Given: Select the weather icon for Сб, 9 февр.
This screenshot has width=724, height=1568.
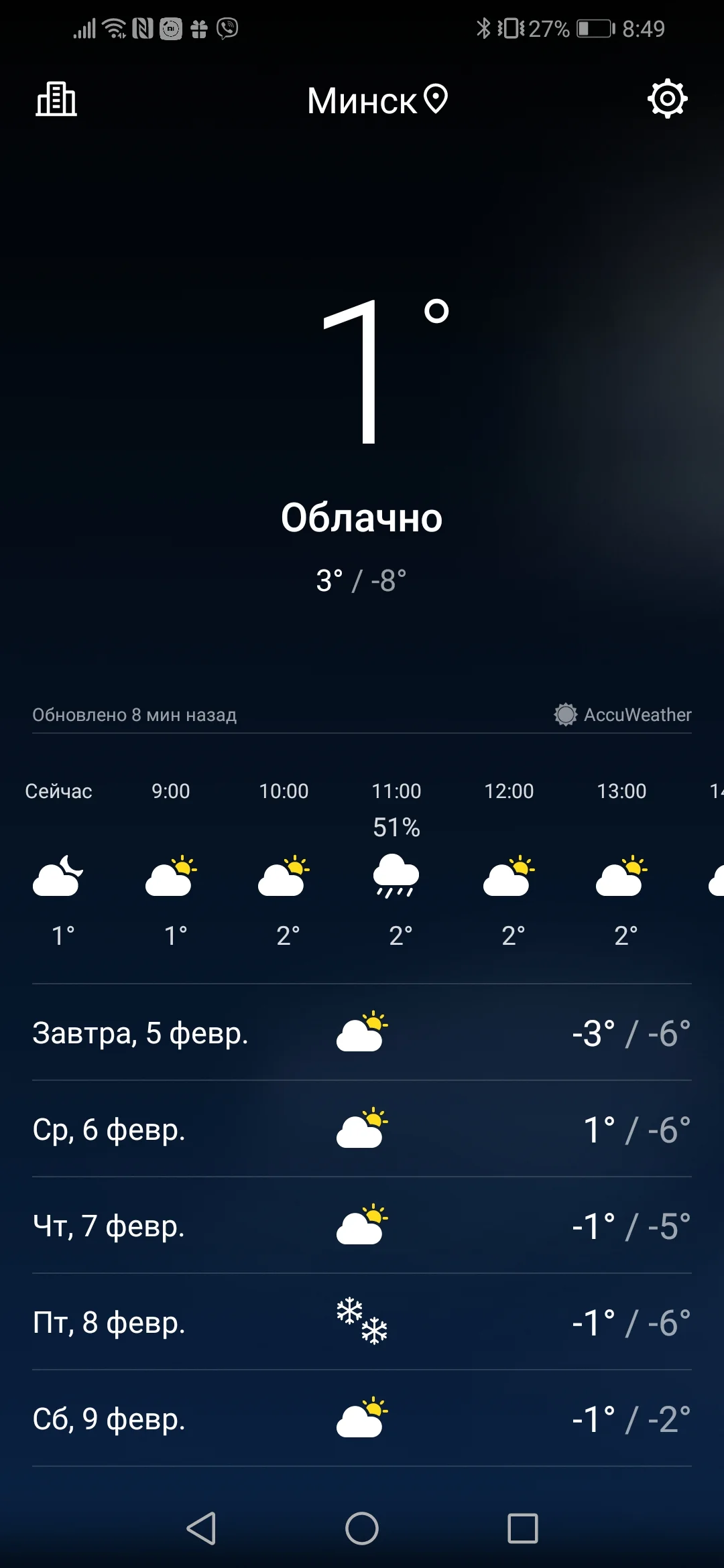Looking at the screenshot, I should (x=362, y=1419).
